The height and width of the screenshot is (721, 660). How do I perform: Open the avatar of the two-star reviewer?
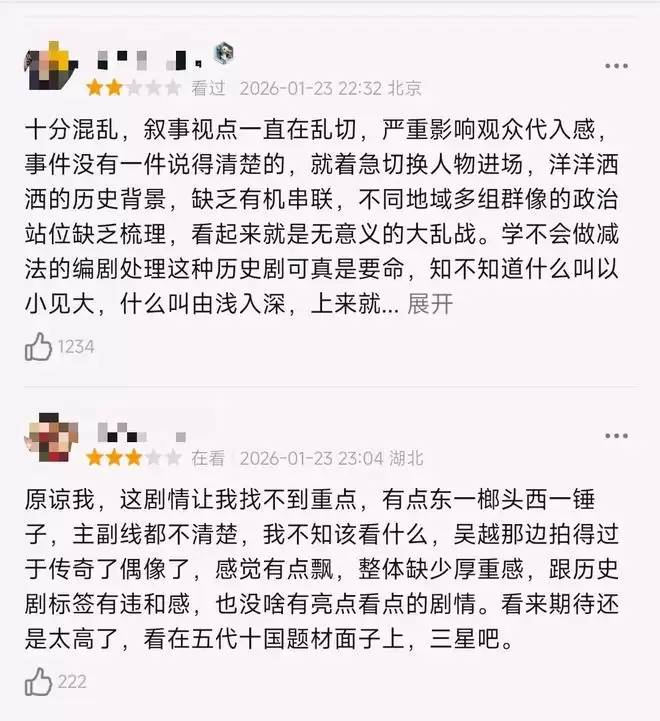click(x=47, y=66)
